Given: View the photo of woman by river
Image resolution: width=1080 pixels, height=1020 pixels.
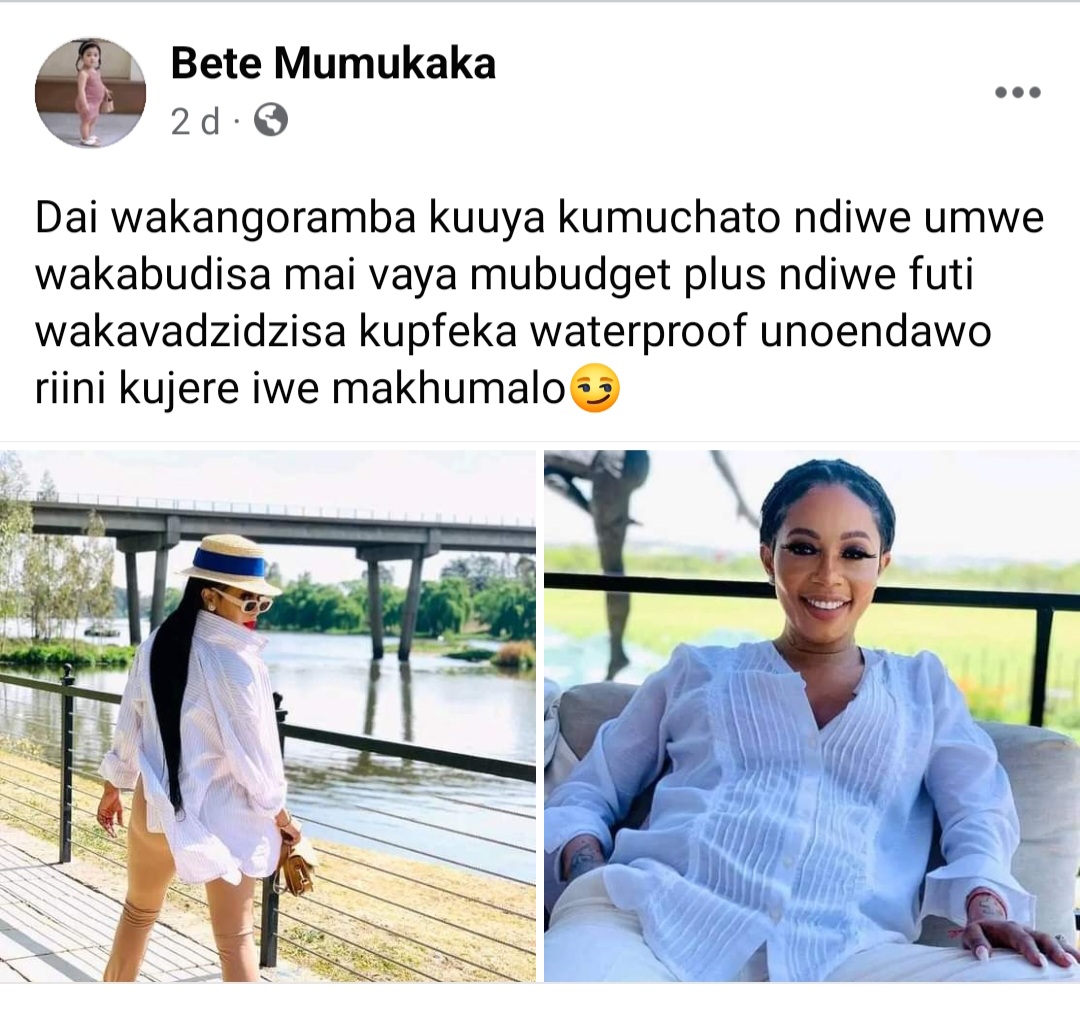Looking at the screenshot, I should coord(268,715).
